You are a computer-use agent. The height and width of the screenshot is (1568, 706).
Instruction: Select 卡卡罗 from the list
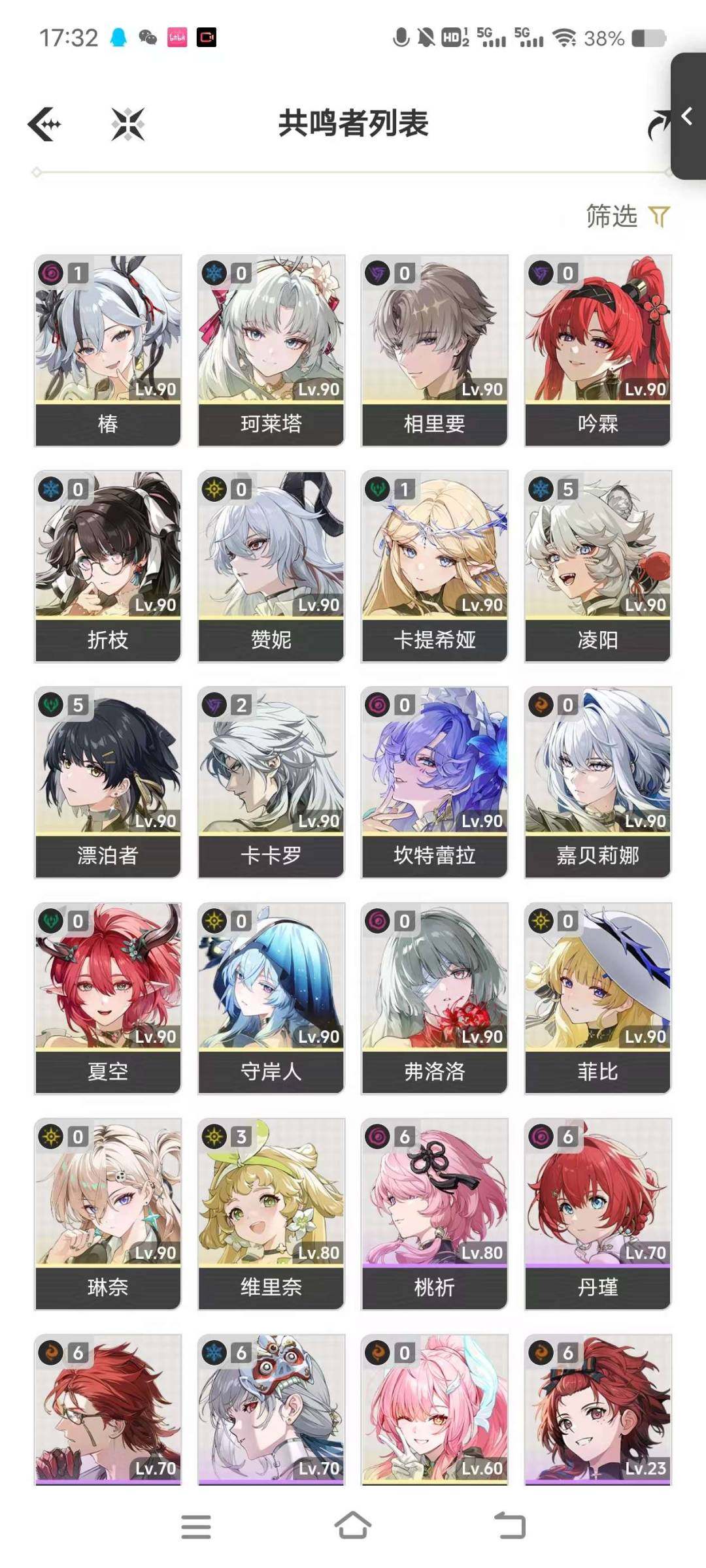(x=271, y=781)
